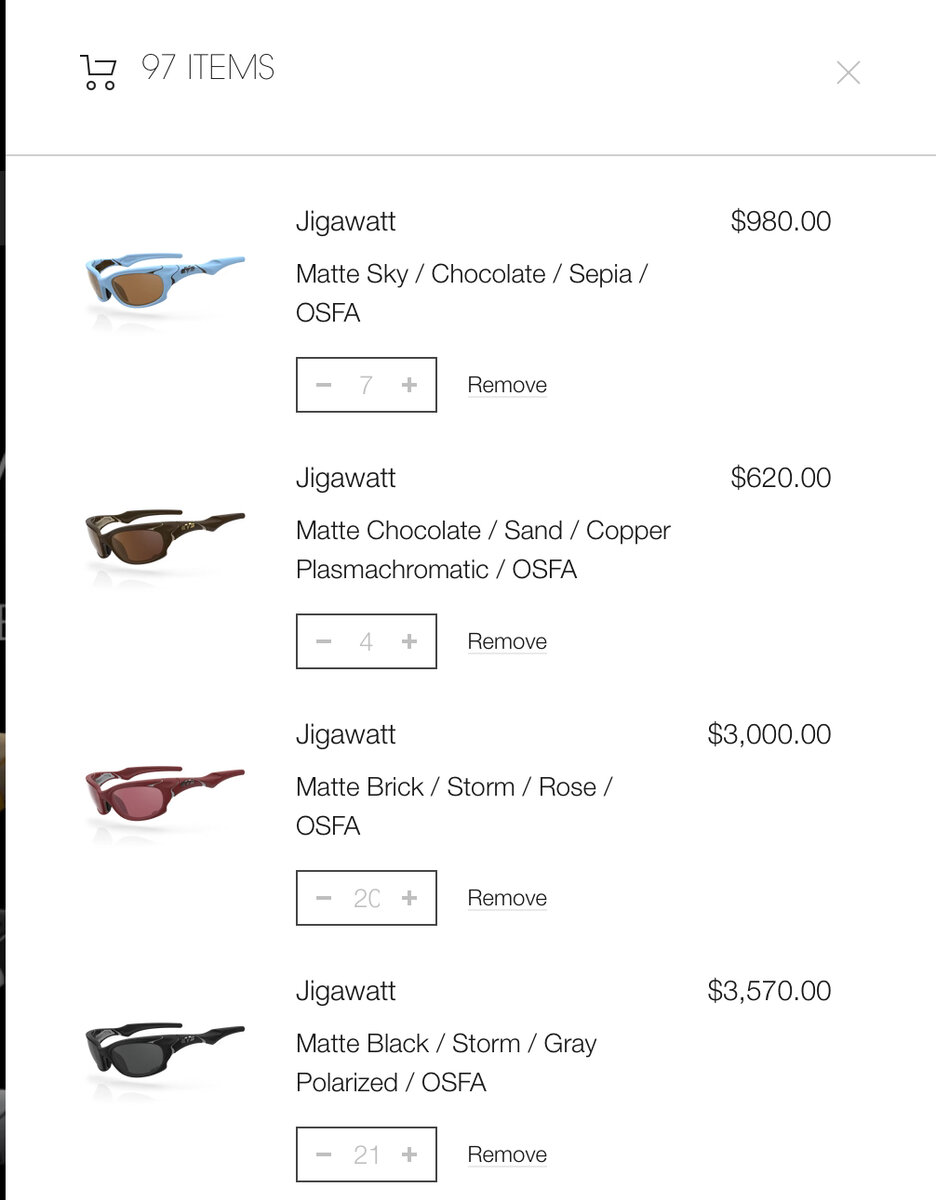This screenshot has height=1200, width=936.
Task: Reduce Matte Brick Jigawatt quantity by one
Action: pos(323,898)
